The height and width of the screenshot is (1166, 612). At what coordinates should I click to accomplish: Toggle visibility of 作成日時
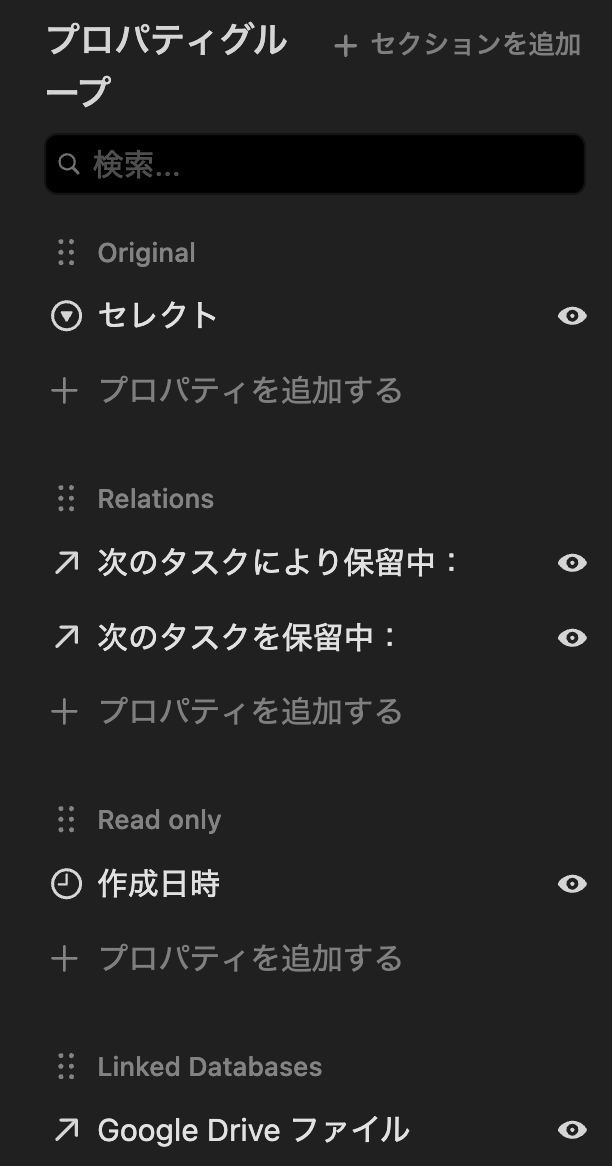pyautogui.click(x=572, y=883)
